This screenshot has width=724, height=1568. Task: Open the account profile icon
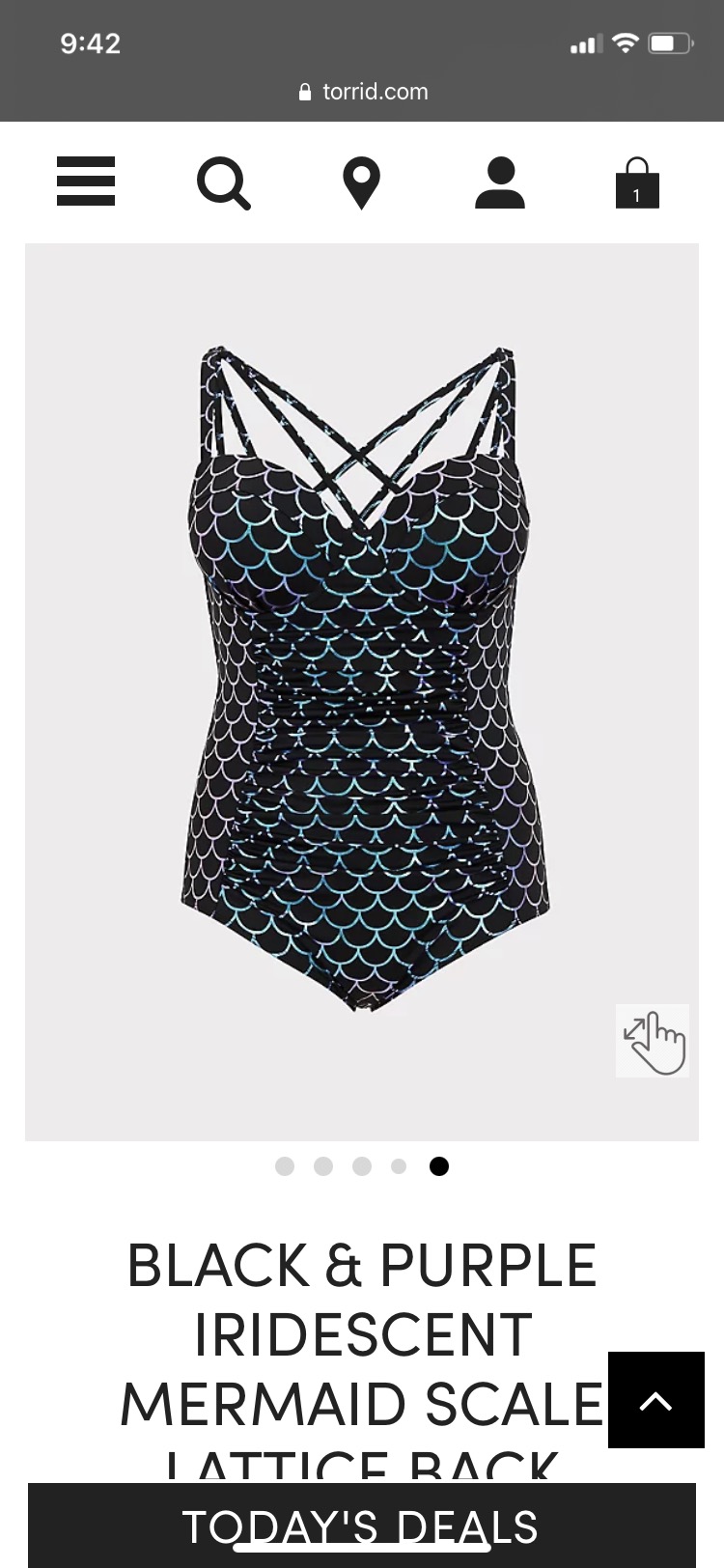[x=500, y=183]
